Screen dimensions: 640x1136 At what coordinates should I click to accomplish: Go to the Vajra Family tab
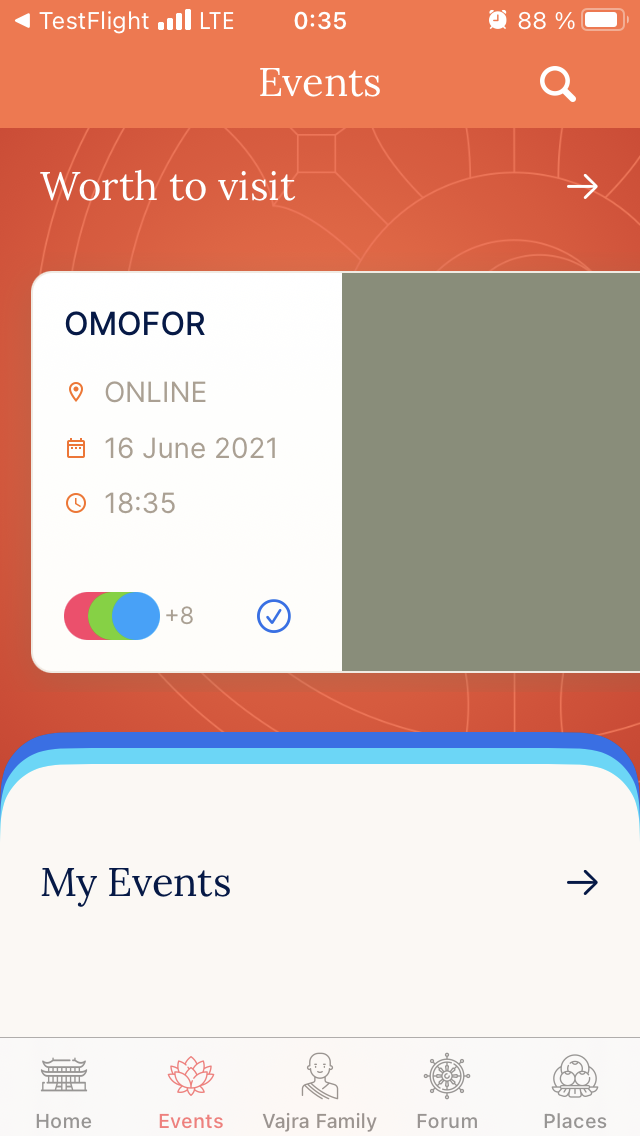pos(319,1091)
